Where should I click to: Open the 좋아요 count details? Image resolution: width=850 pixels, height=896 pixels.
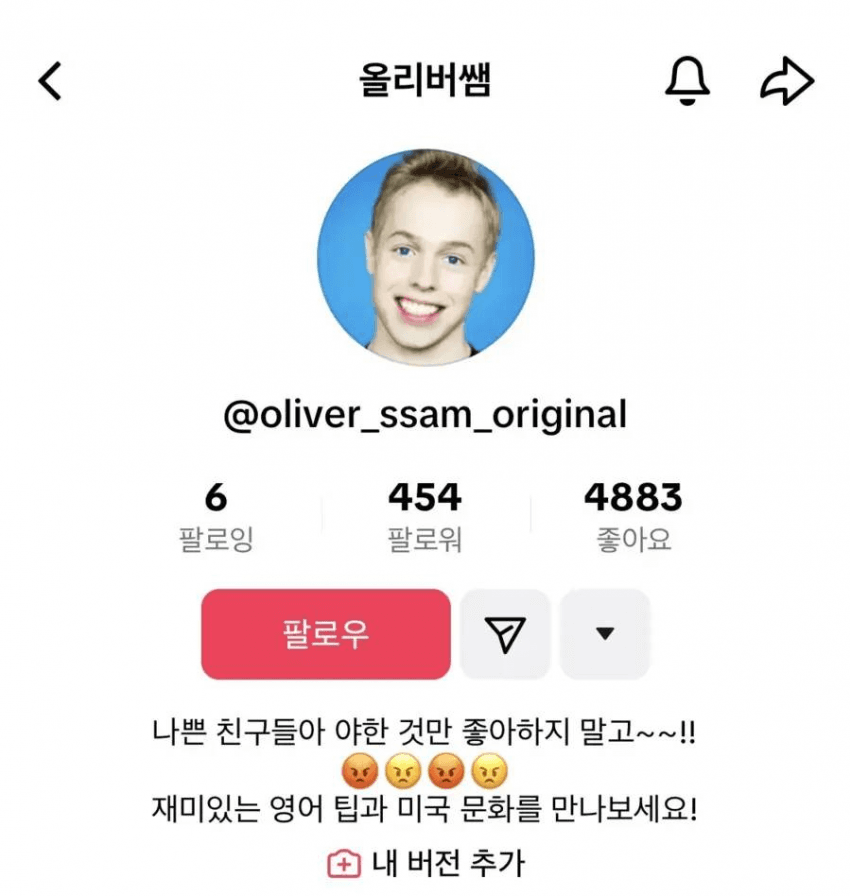(x=632, y=516)
